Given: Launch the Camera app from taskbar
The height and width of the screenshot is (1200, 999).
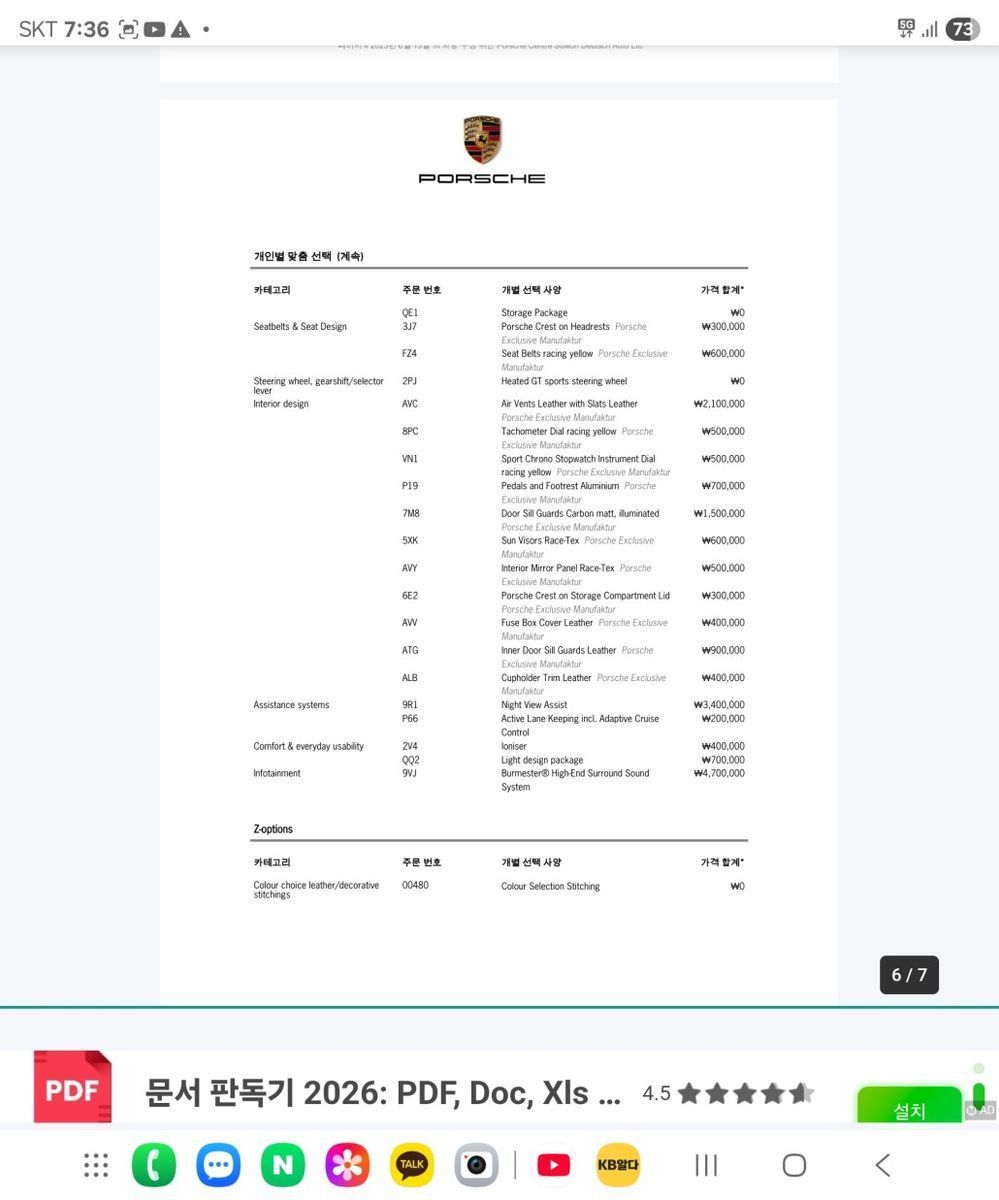Looking at the screenshot, I should click(476, 1165).
